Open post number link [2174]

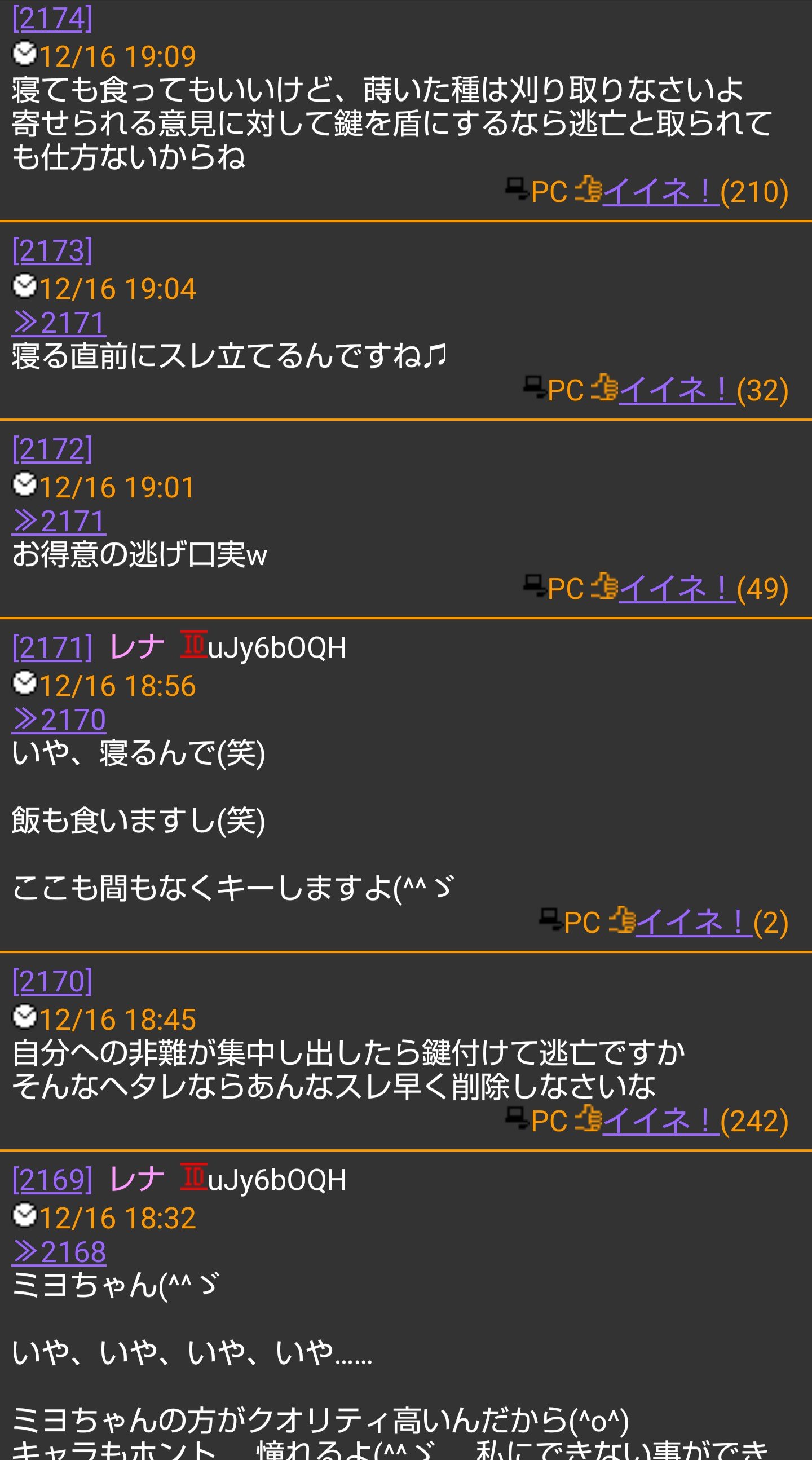52,18
